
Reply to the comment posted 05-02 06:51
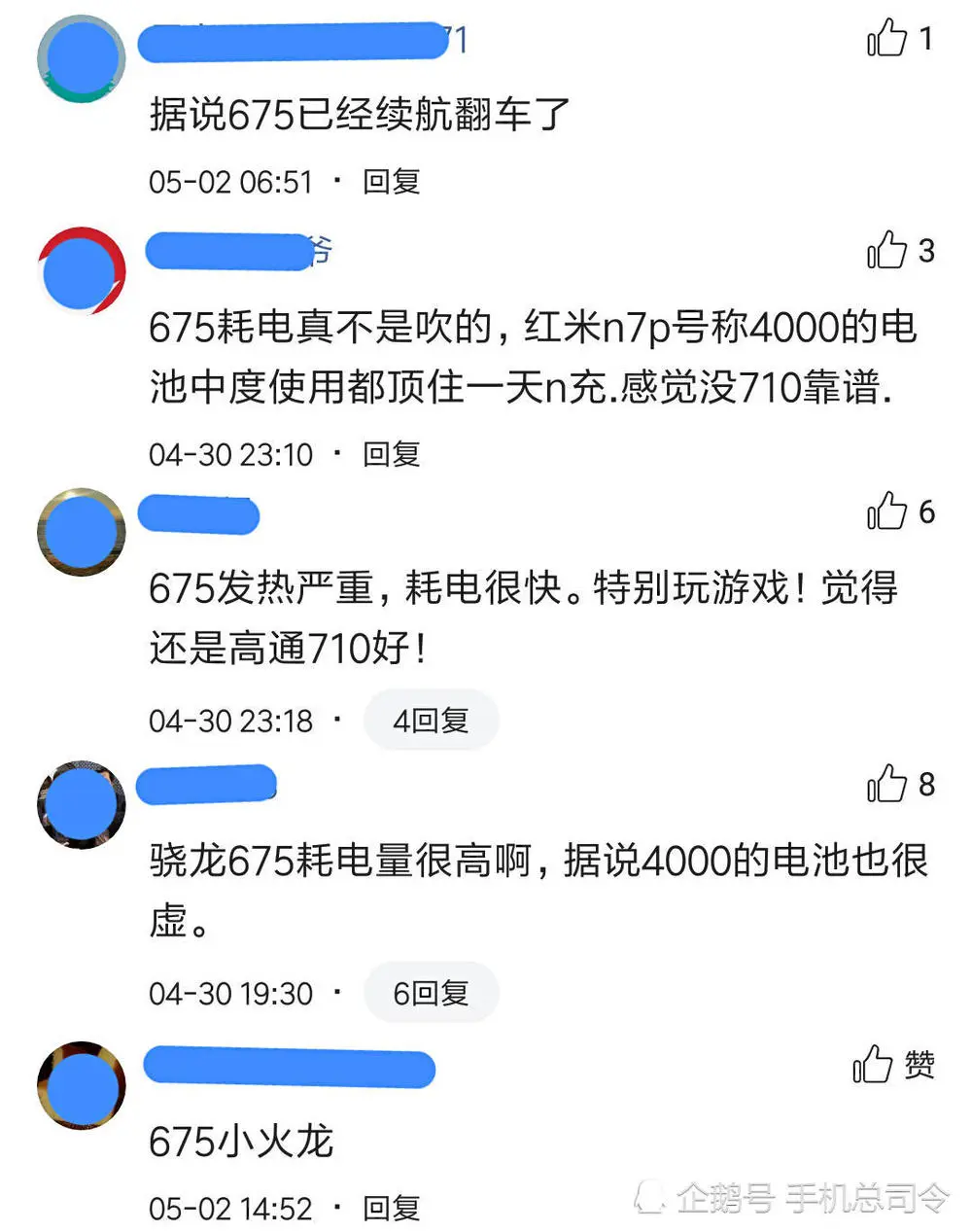(x=391, y=182)
